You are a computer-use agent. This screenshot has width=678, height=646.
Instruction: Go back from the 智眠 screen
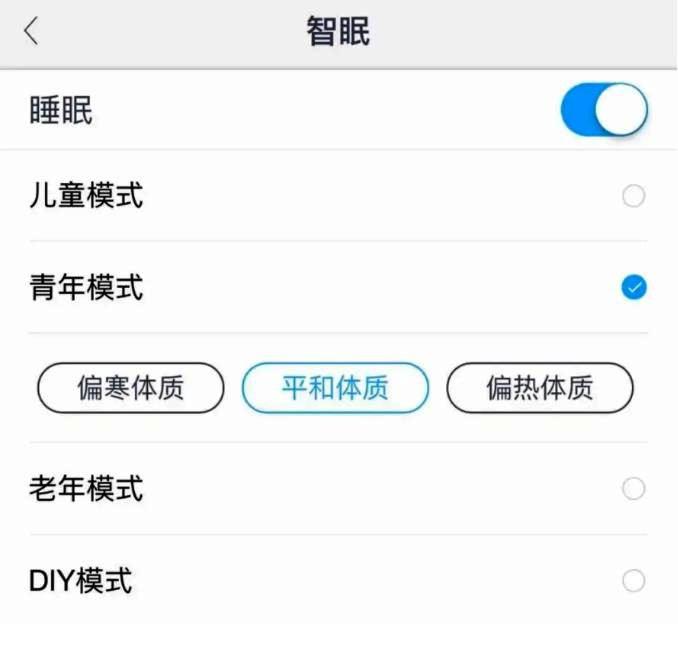[31, 32]
